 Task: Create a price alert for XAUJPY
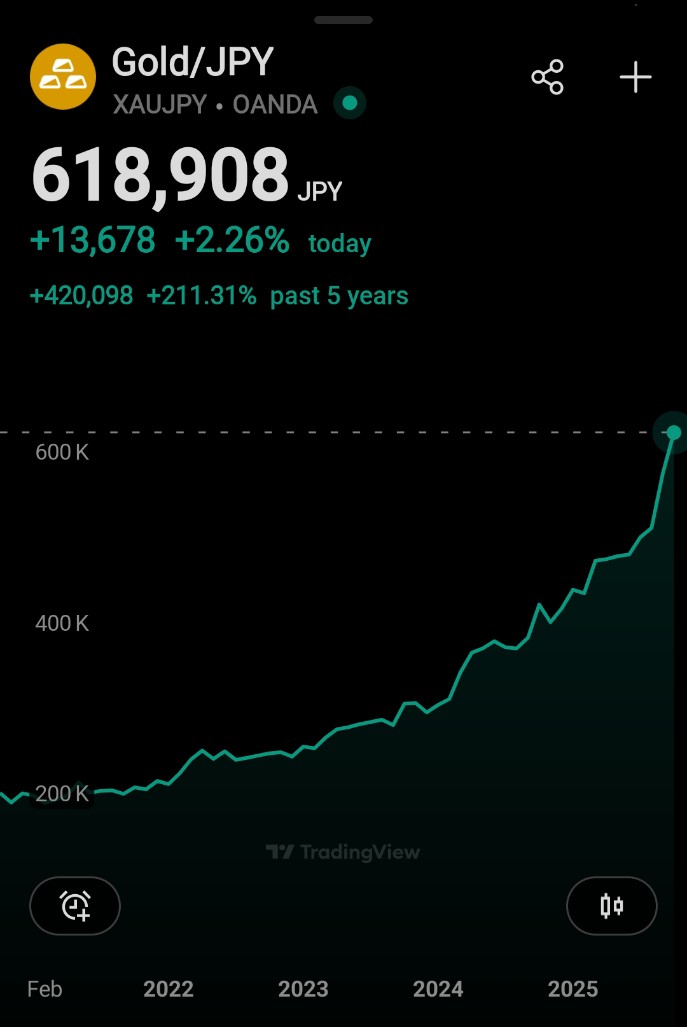coord(75,906)
